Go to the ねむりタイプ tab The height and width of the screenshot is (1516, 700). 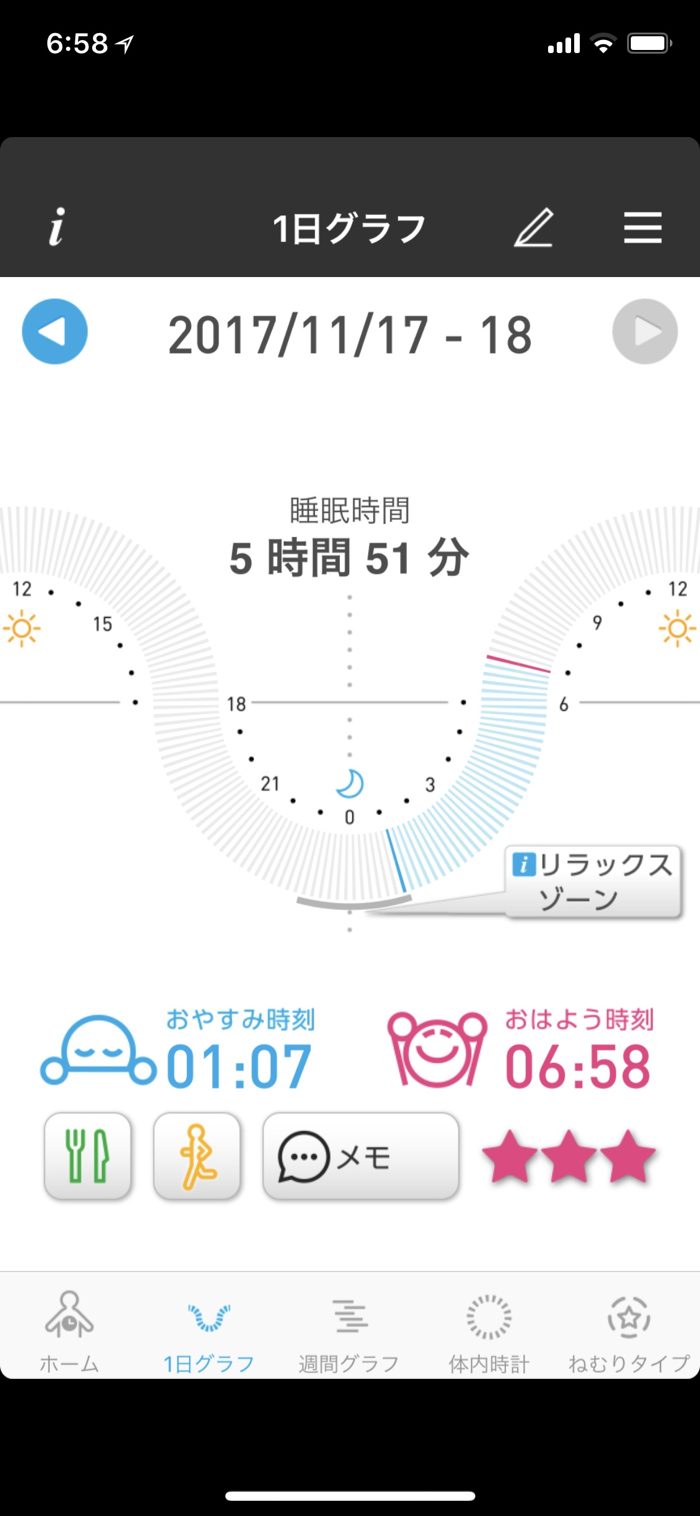point(629,1331)
